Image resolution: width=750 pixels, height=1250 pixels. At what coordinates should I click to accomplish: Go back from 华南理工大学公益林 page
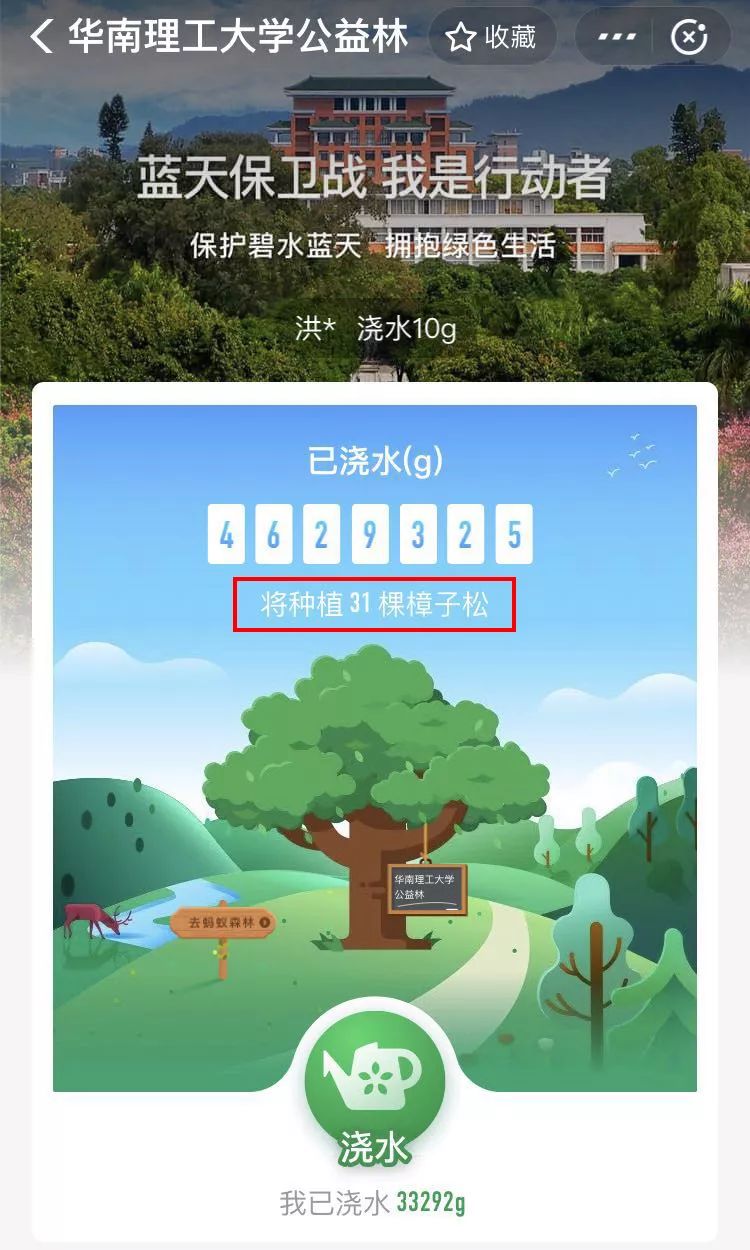click(x=40, y=38)
